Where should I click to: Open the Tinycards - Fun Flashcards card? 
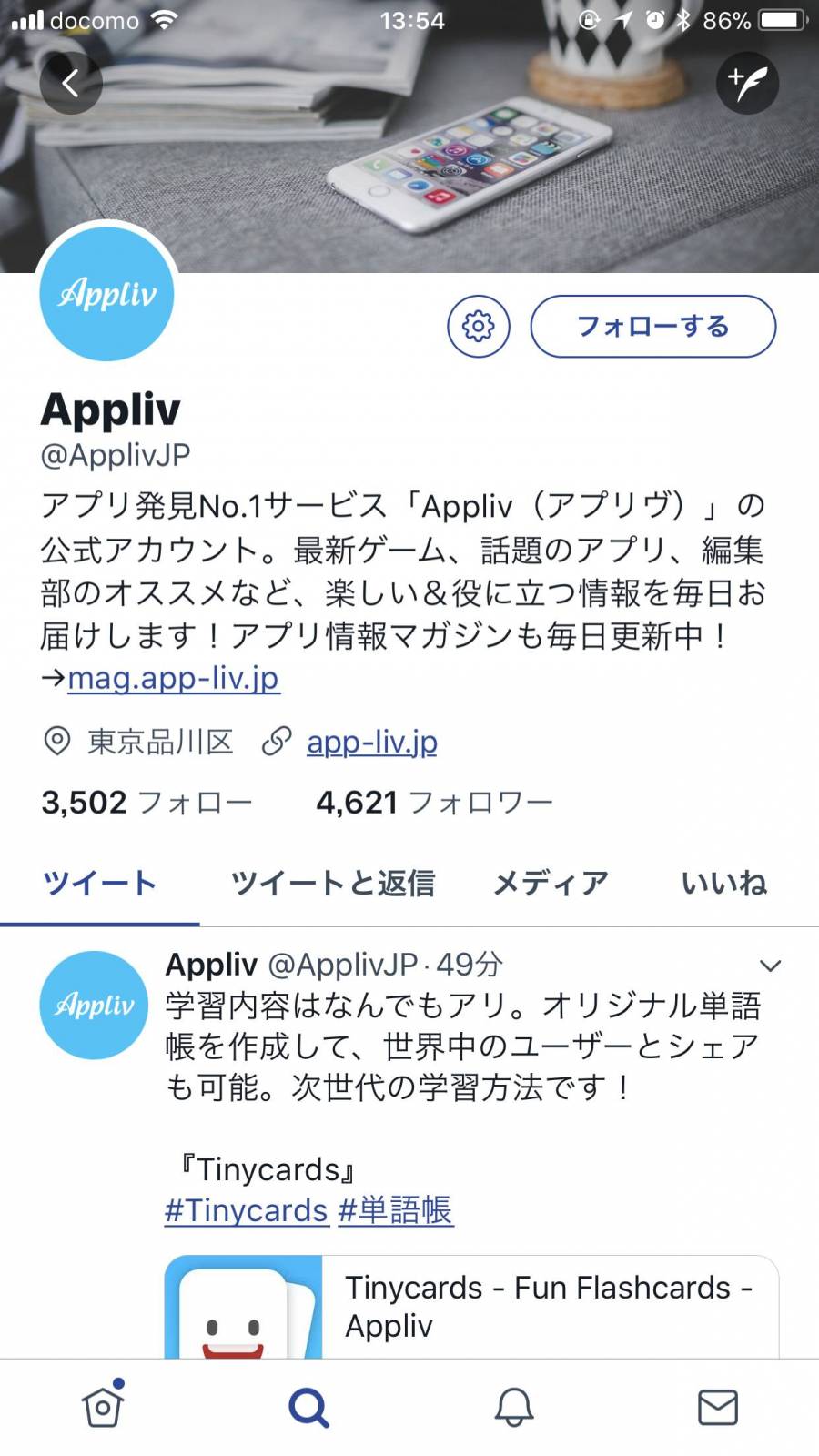tap(546, 1307)
